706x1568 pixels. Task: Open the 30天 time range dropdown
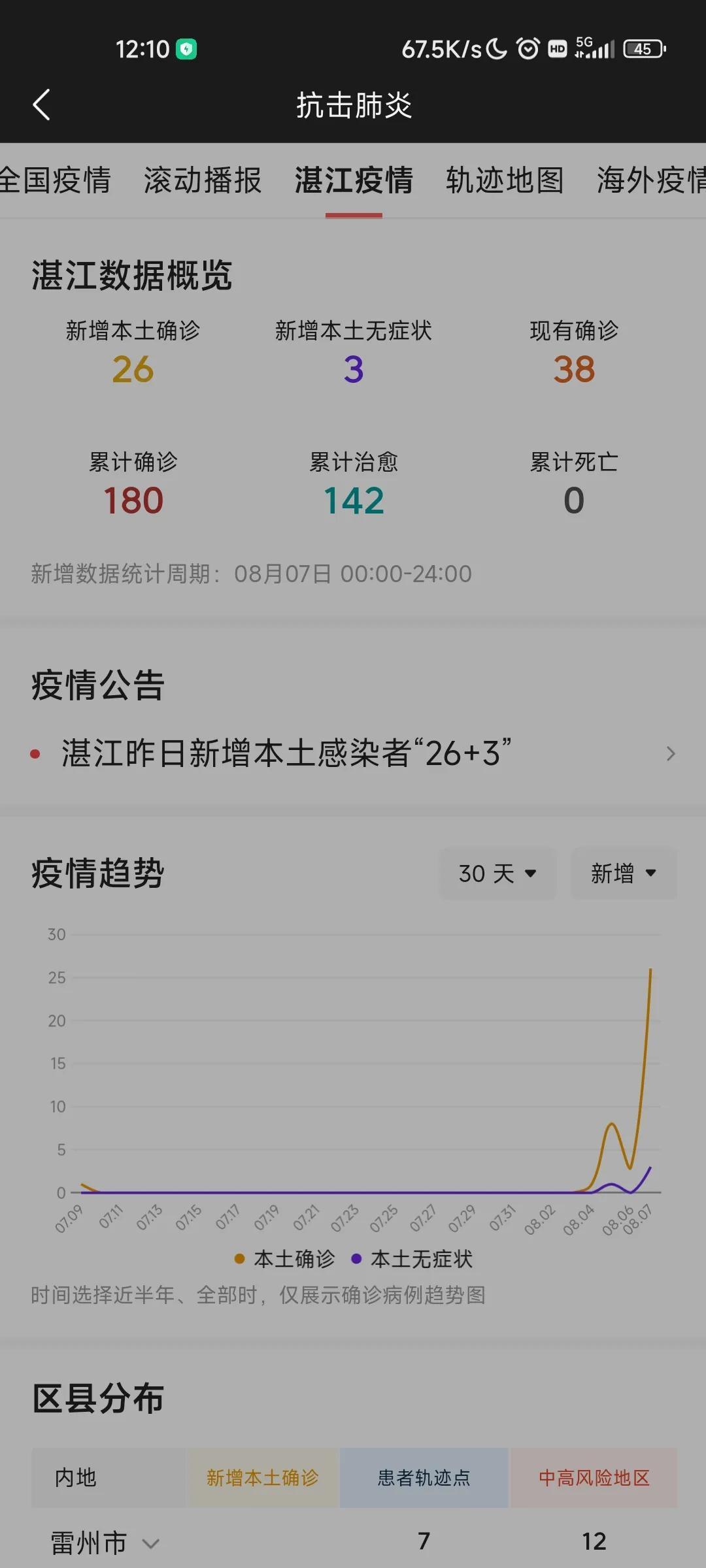pos(497,874)
